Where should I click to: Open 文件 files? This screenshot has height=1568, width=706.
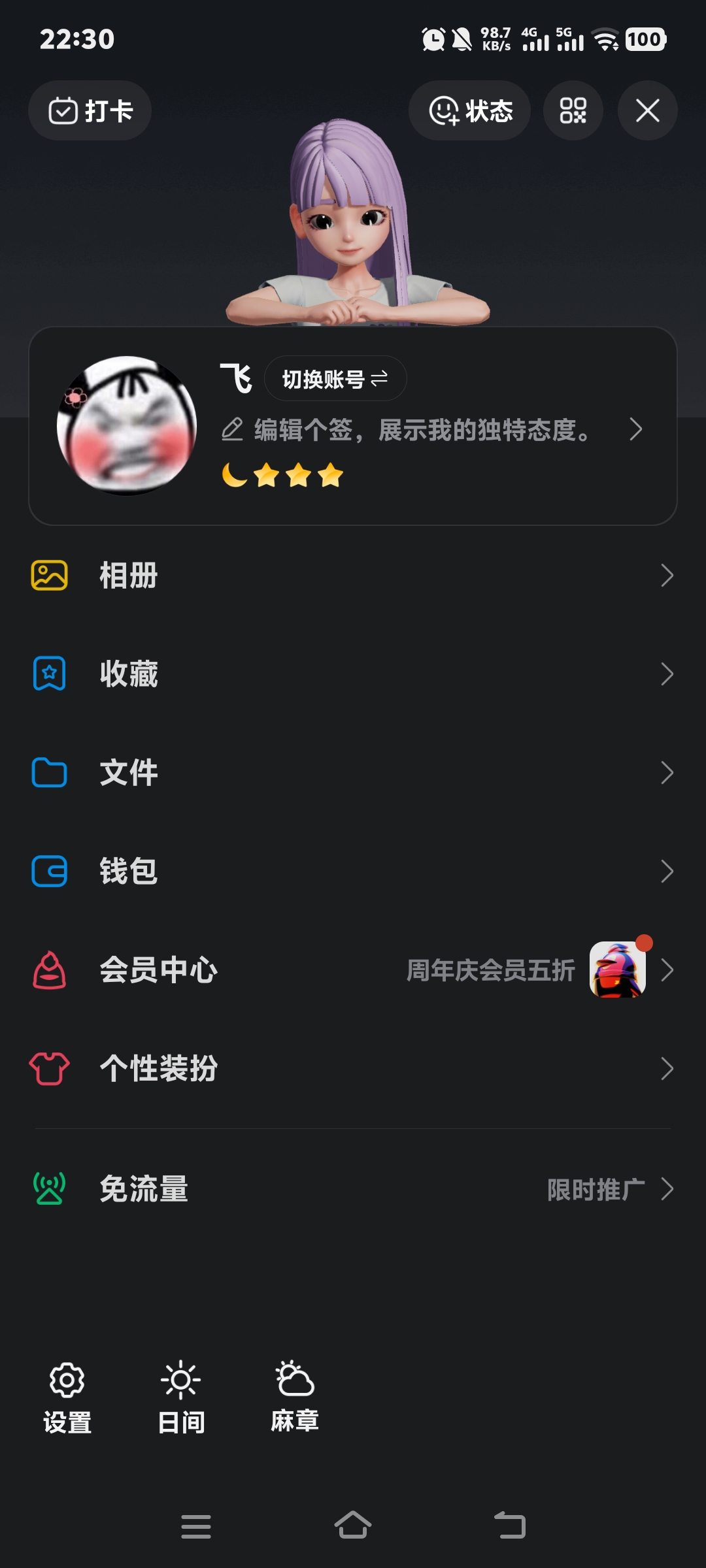(x=353, y=773)
